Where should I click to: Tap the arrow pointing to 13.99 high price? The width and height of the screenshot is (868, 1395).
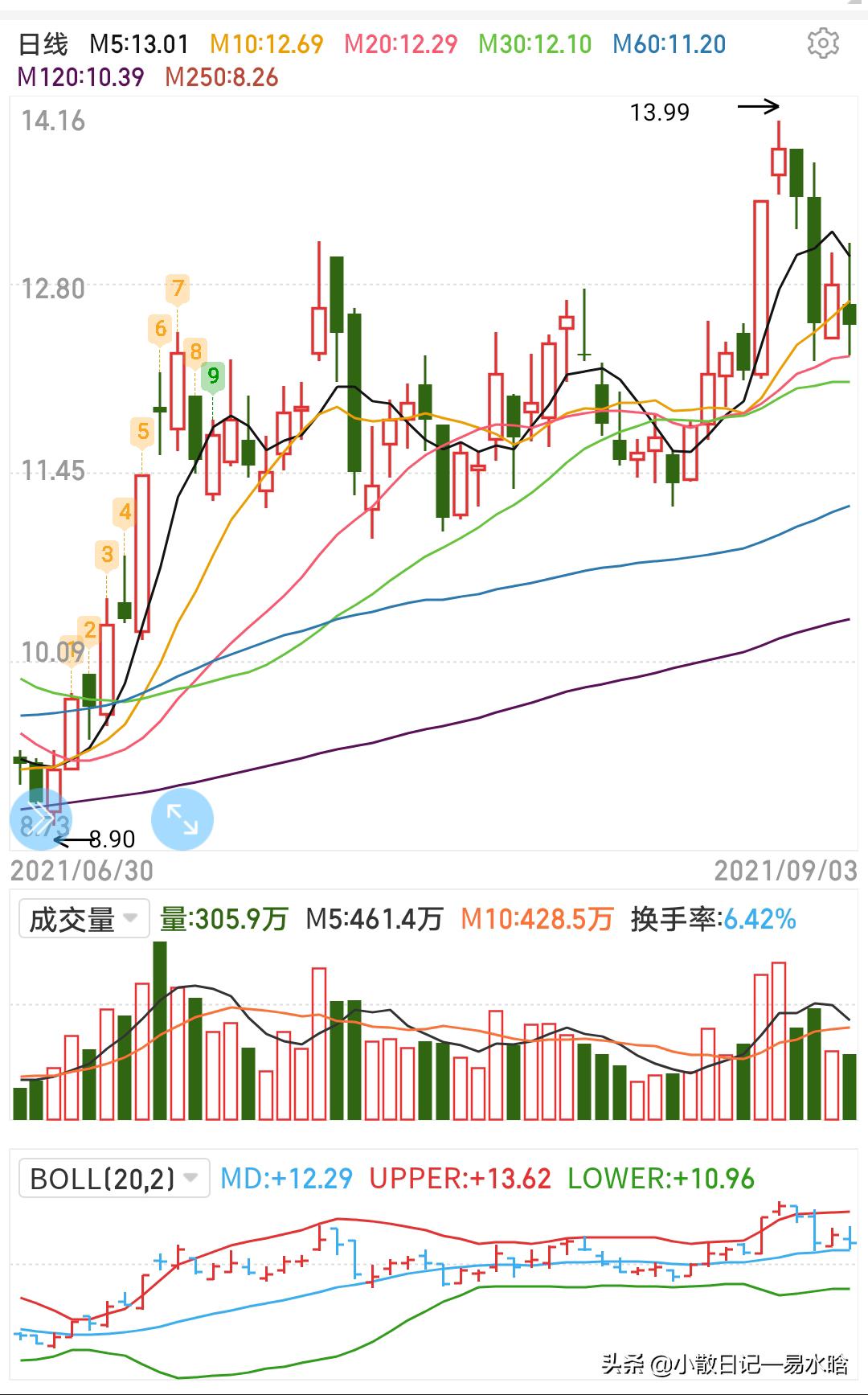756,105
